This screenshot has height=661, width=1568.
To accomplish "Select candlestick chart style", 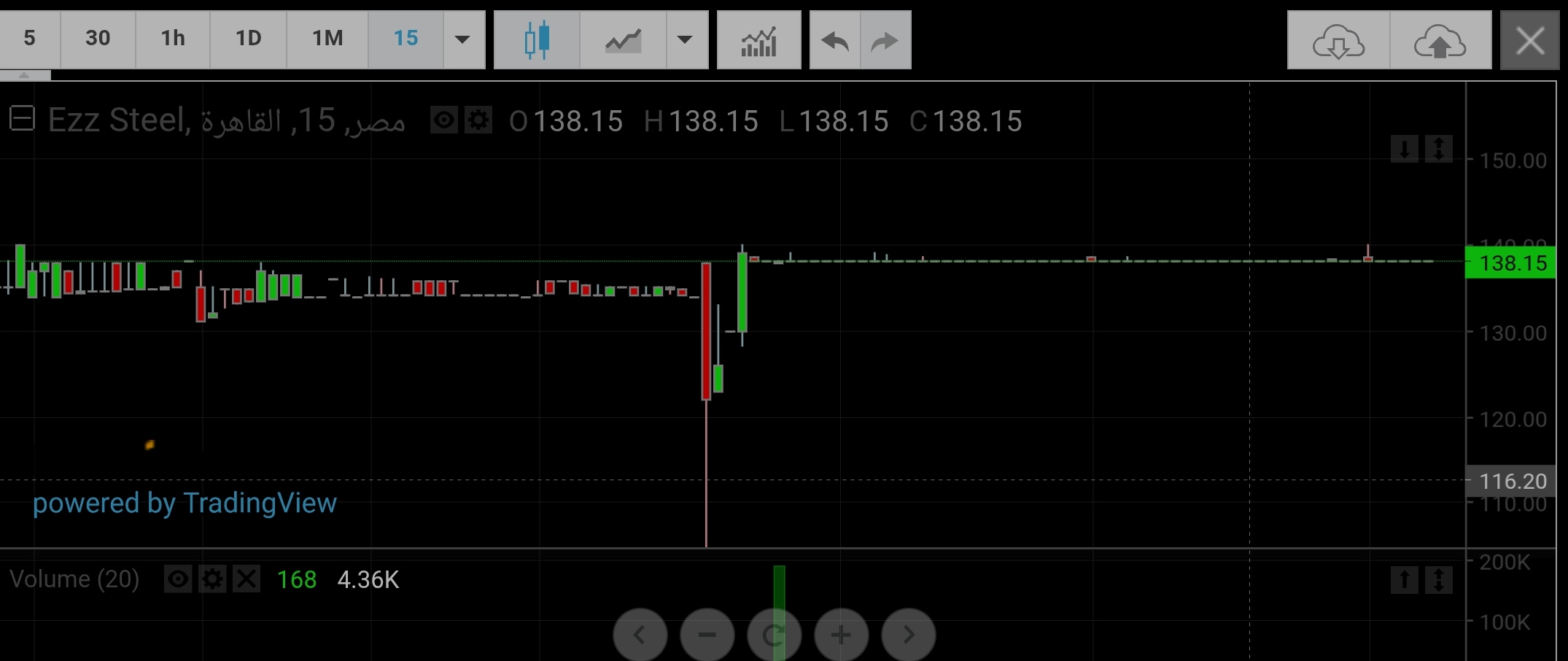I will [537, 40].
